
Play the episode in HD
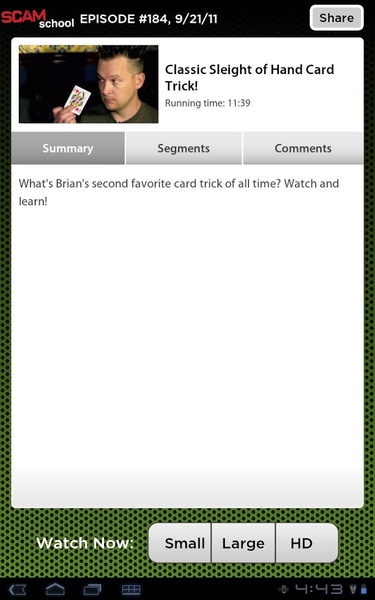pyautogui.click(x=307, y=543)
